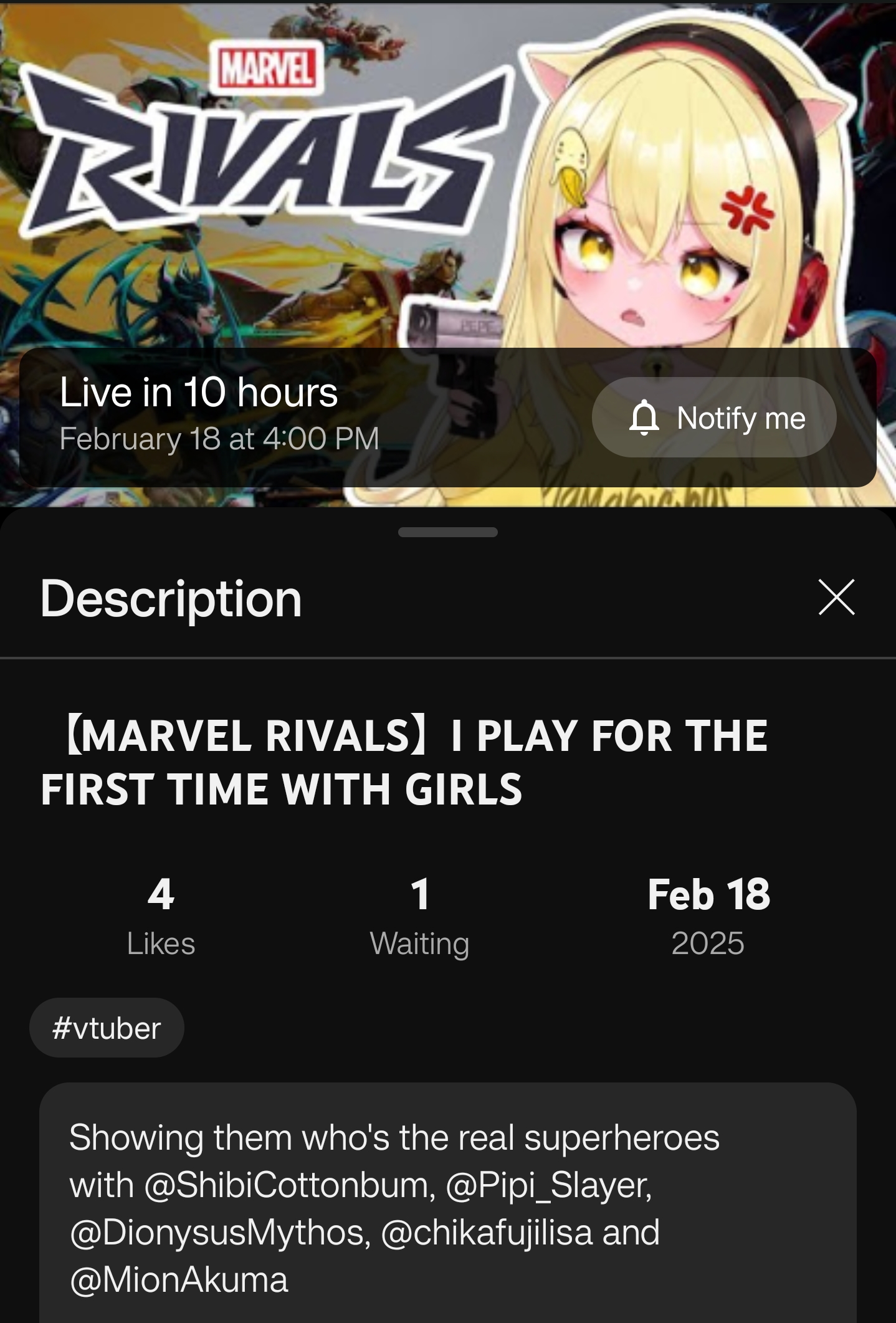View the @MionAkuma channel
Viewport: 896px width, 1323px height.
[x=179, y=1279]
